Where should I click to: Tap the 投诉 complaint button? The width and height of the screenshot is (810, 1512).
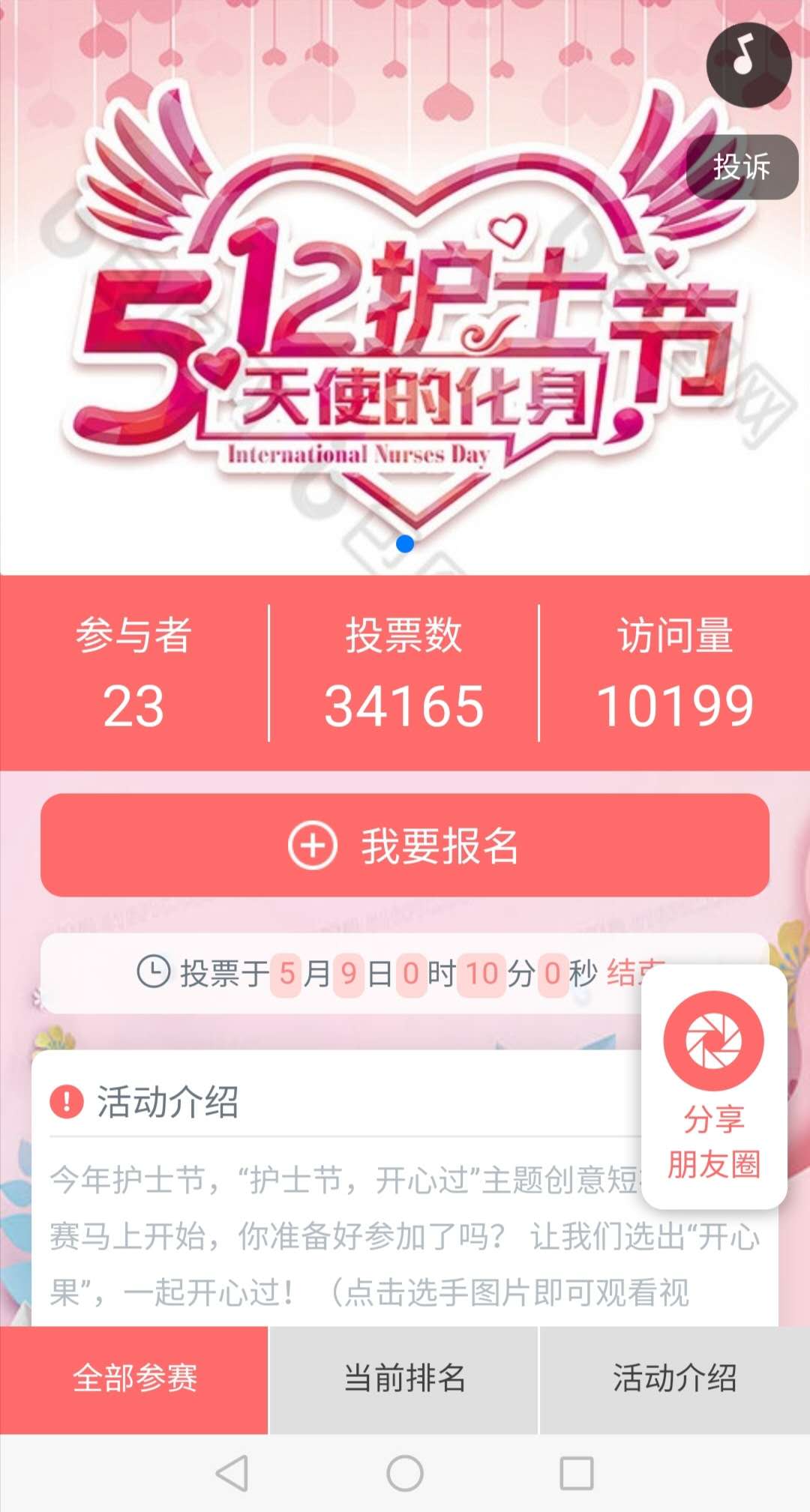742,166
